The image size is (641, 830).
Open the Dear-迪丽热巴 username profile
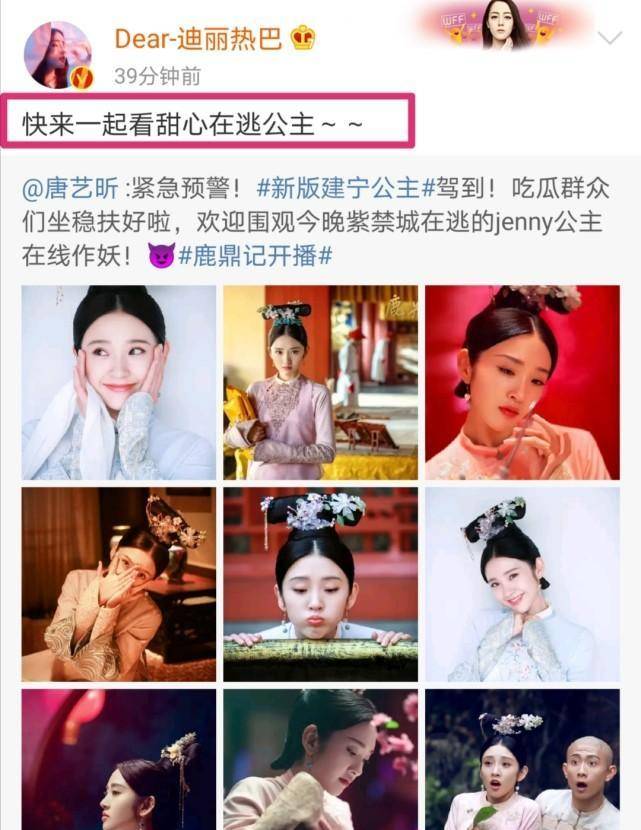point(200,38)
